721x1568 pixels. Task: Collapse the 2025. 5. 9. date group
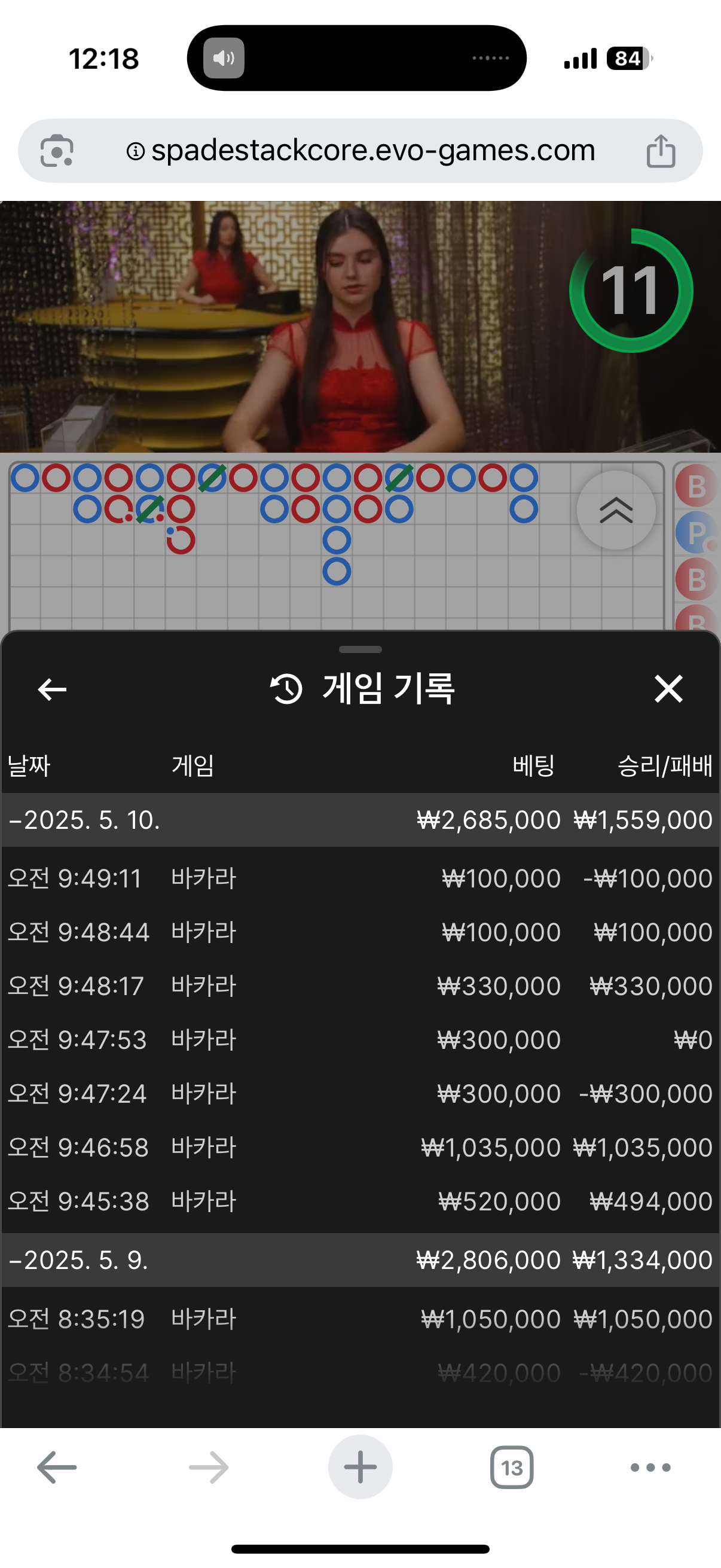360,1260
